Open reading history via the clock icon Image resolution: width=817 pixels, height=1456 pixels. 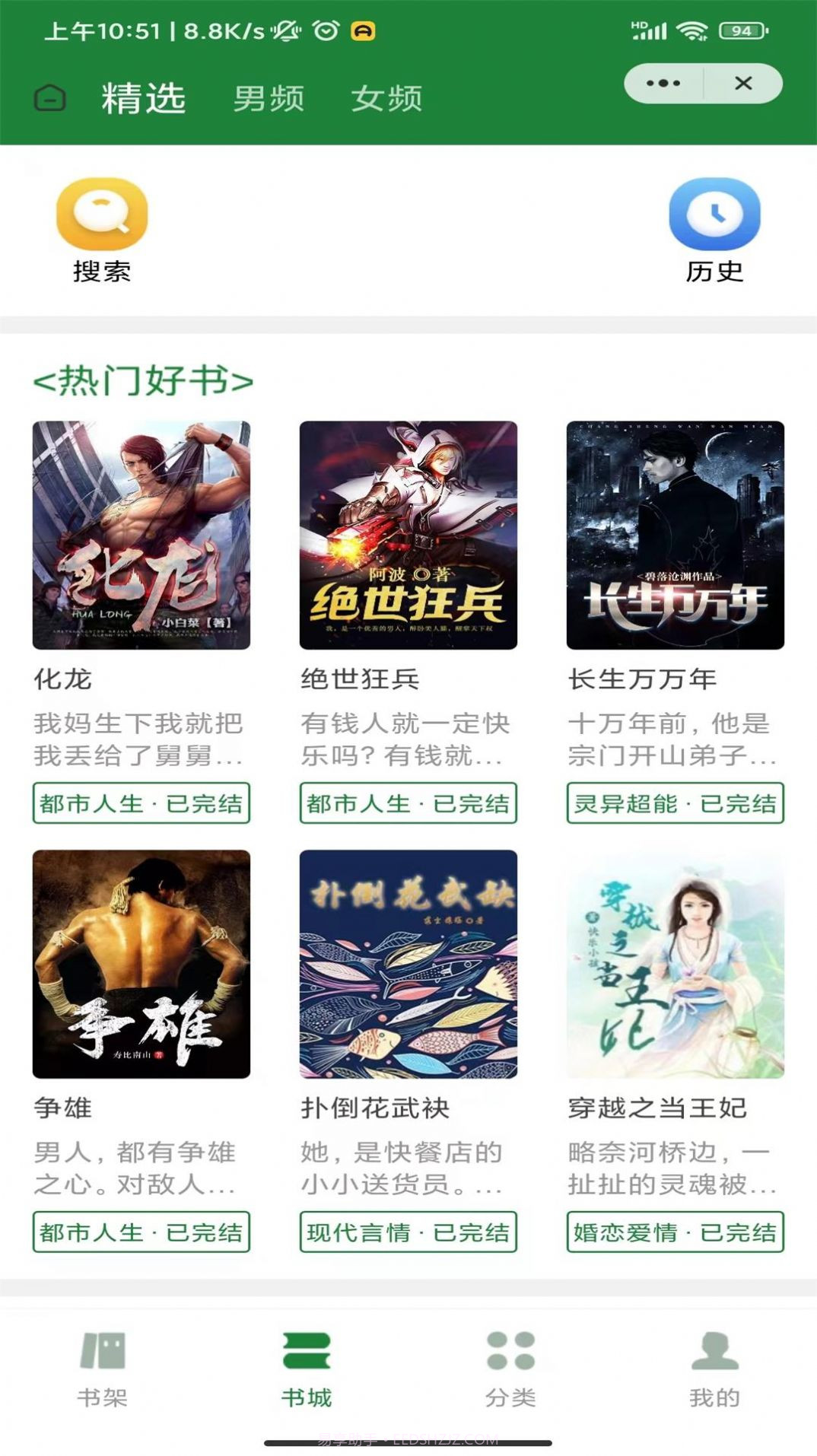point(712,216)
